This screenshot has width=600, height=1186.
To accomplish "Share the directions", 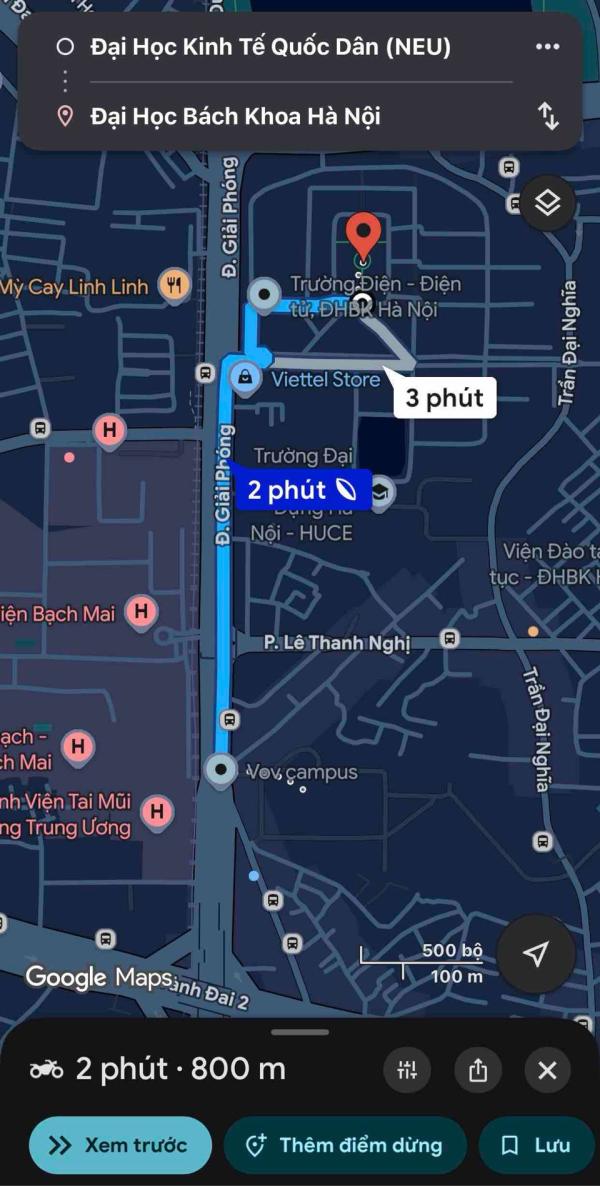I will tap(477, 1070).
